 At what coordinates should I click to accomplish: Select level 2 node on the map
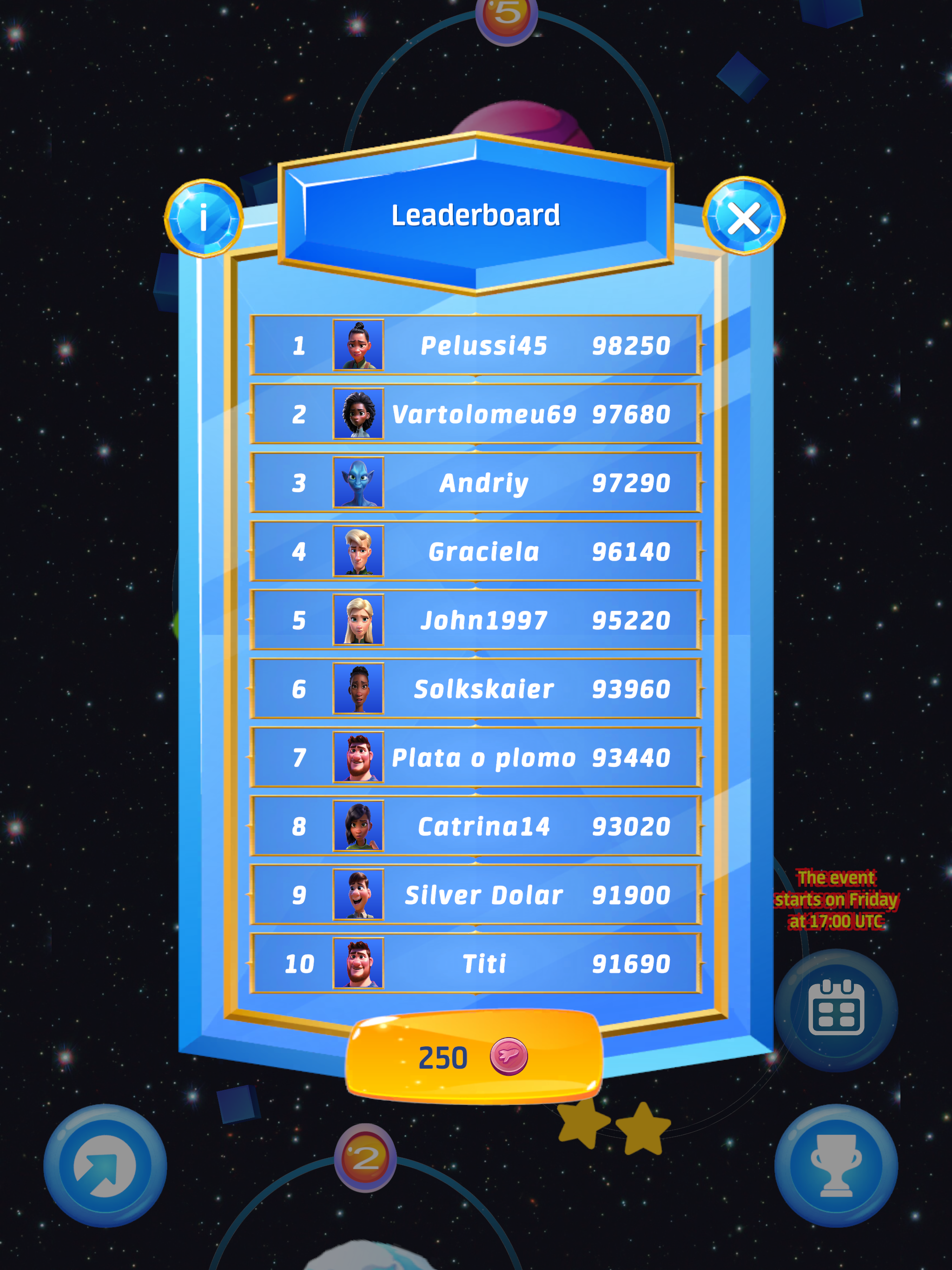(x=366, y=1157)
